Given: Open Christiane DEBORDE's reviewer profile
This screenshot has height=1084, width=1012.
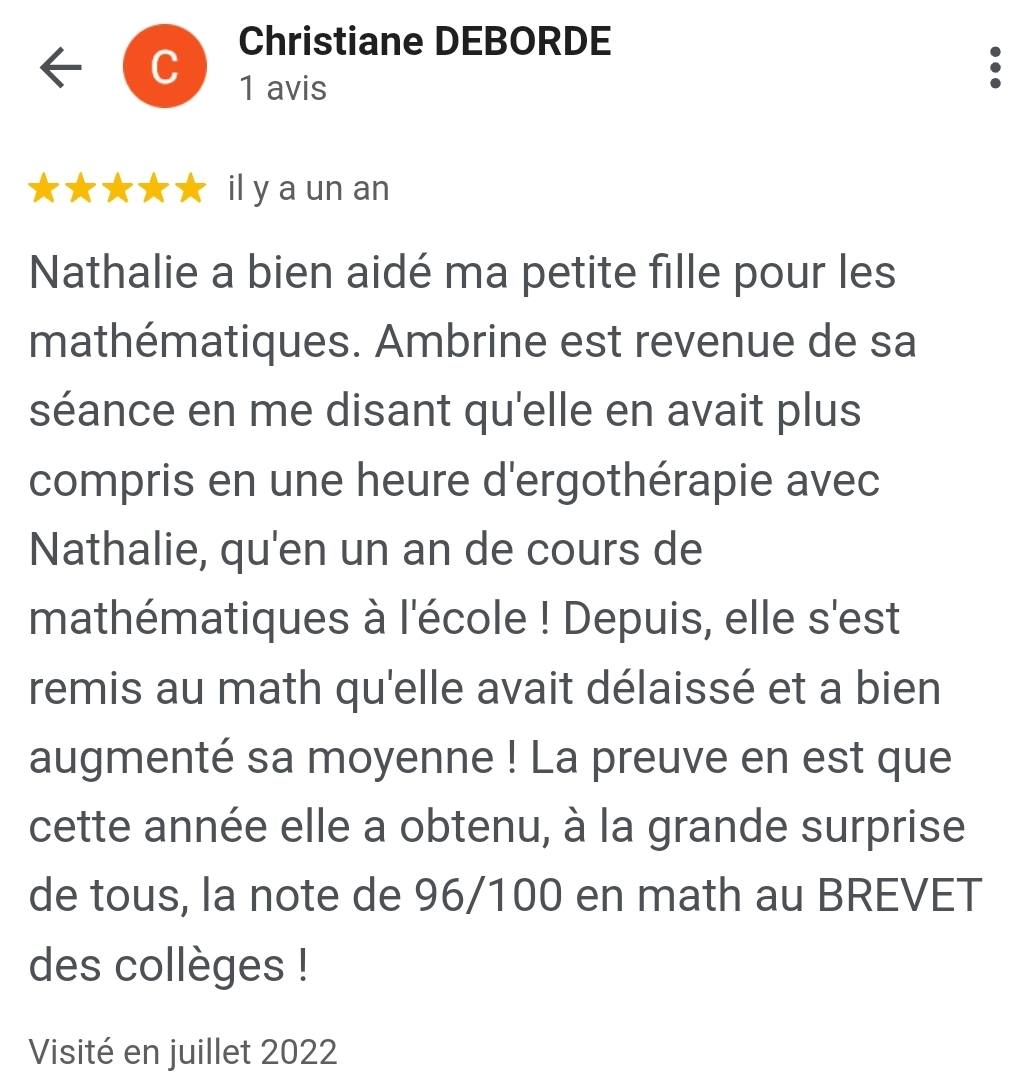Looking at the screenshot, I should tap(424, 42).
